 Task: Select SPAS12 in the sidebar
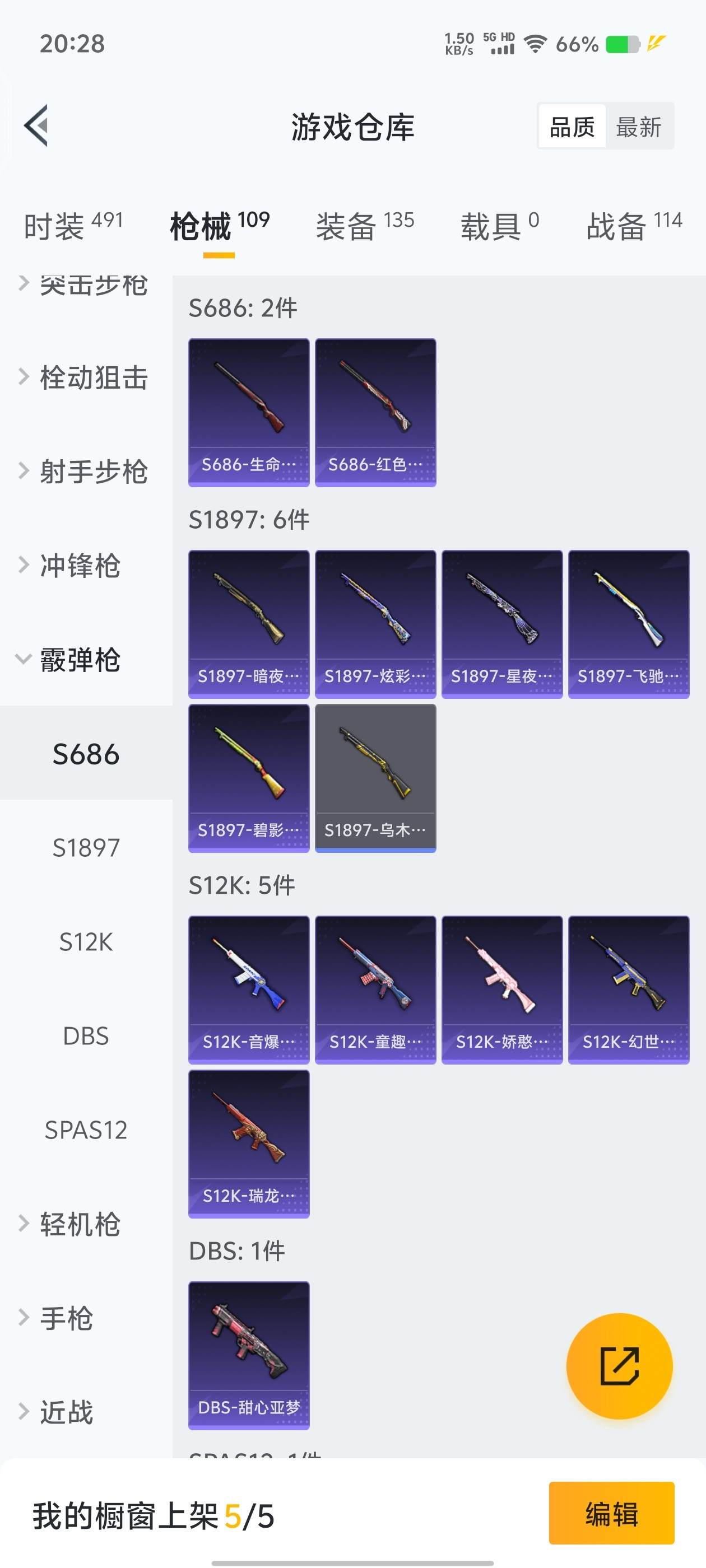86,1130
